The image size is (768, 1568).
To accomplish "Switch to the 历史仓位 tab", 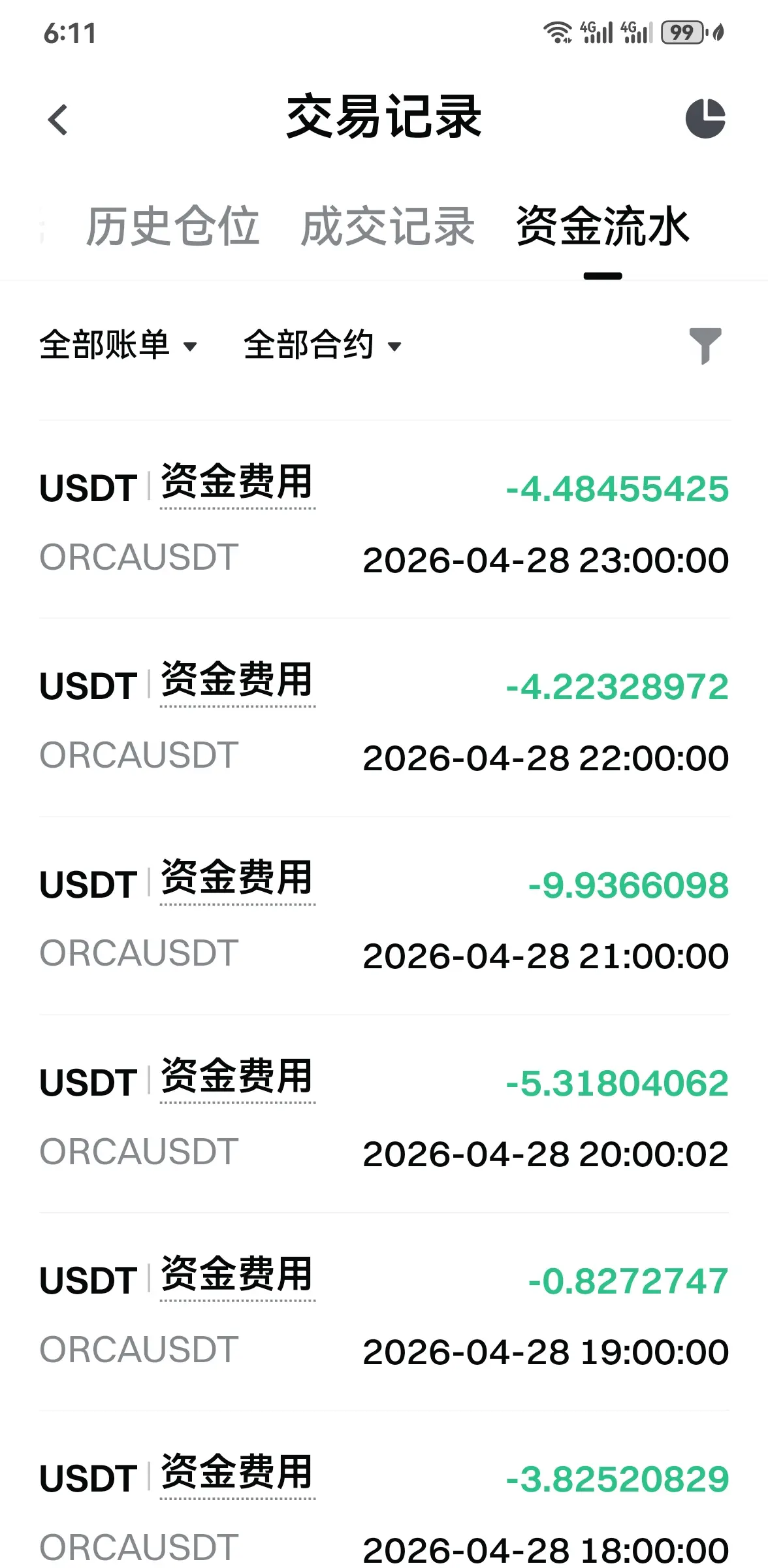I will [x=172, y=227].
